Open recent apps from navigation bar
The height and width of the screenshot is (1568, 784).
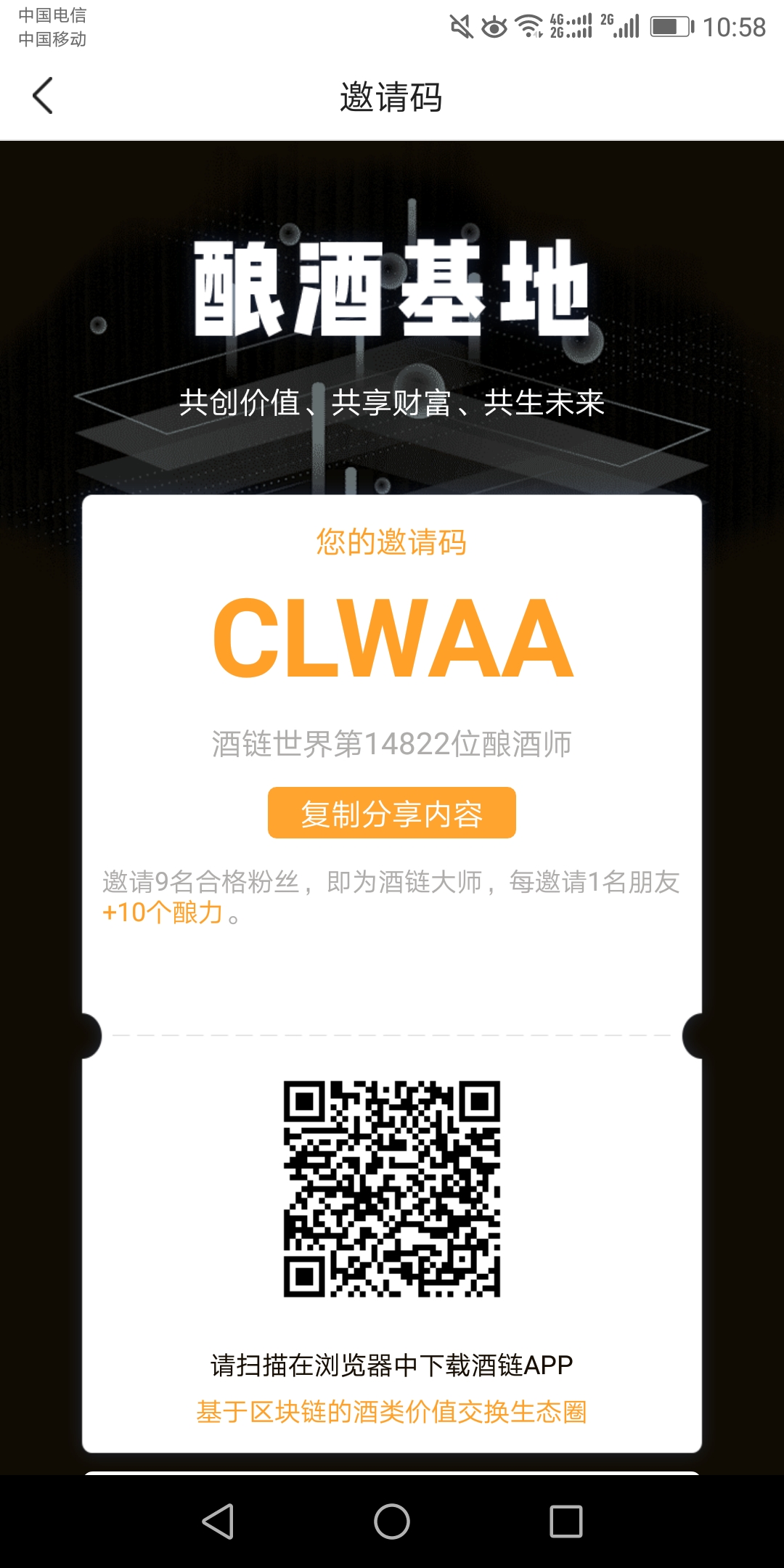565,1522
